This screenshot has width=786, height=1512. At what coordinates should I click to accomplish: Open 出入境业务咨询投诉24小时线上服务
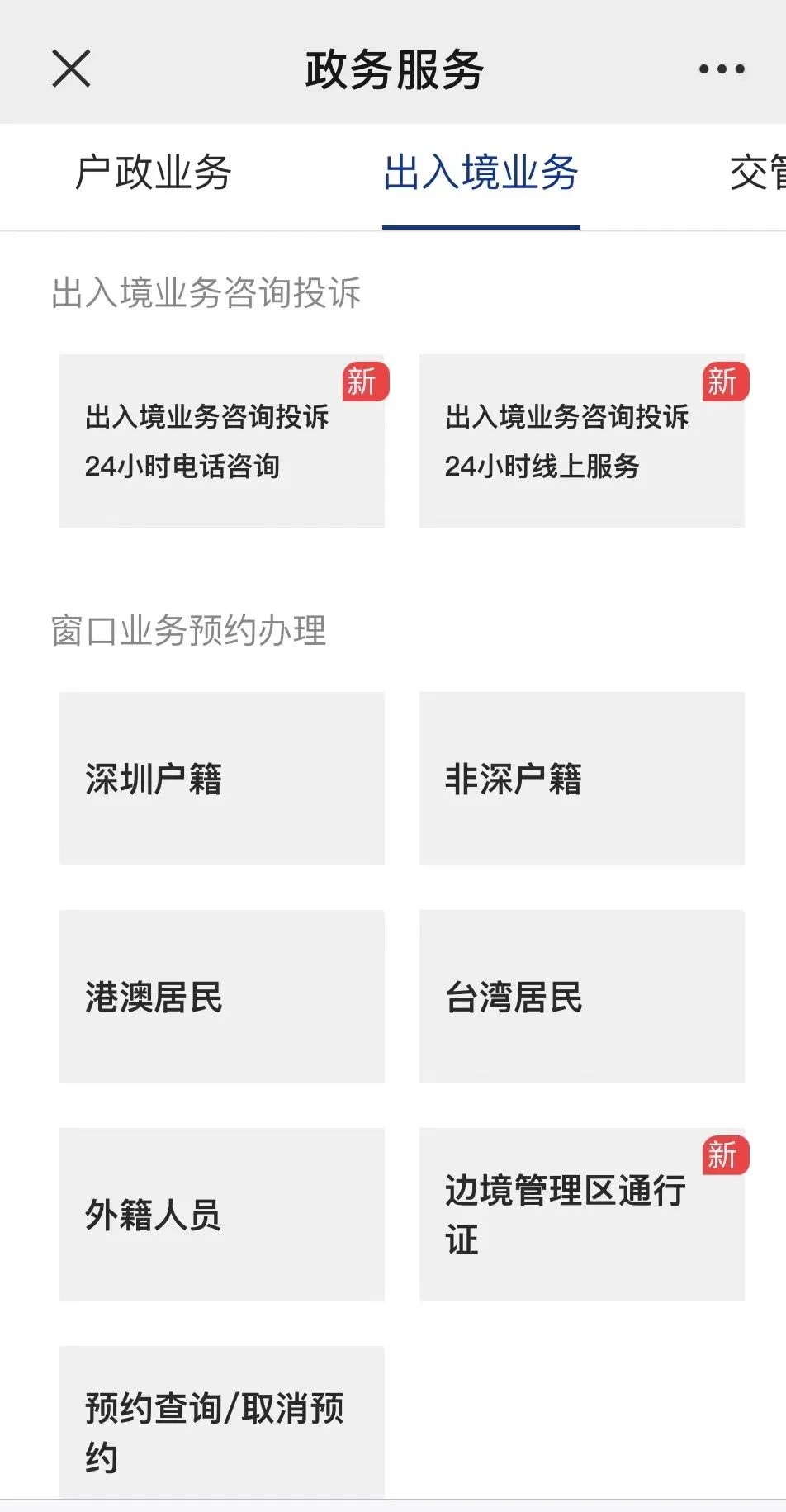[x=581, y=442]
